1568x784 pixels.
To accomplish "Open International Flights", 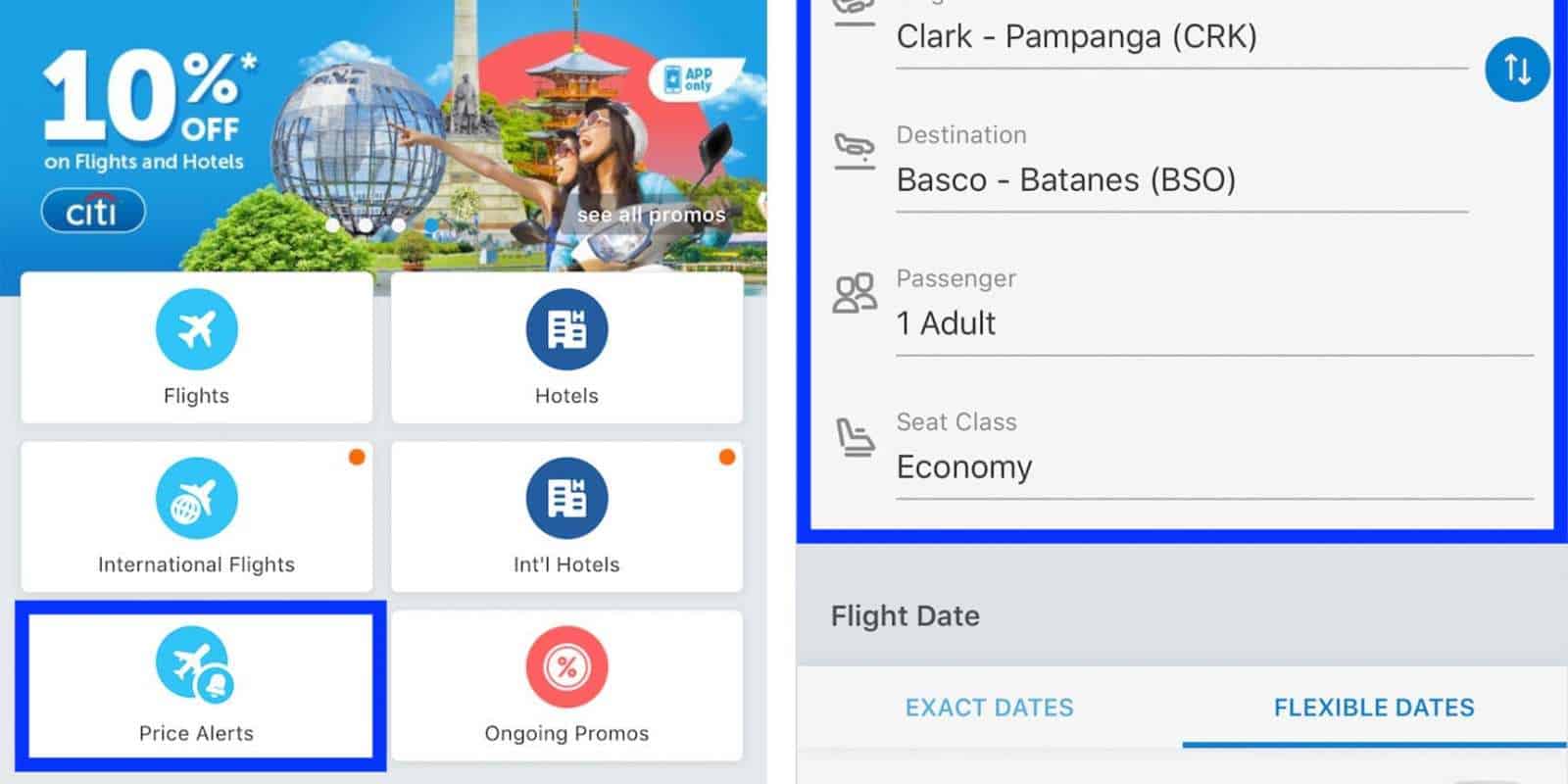I will click(196, 516).
